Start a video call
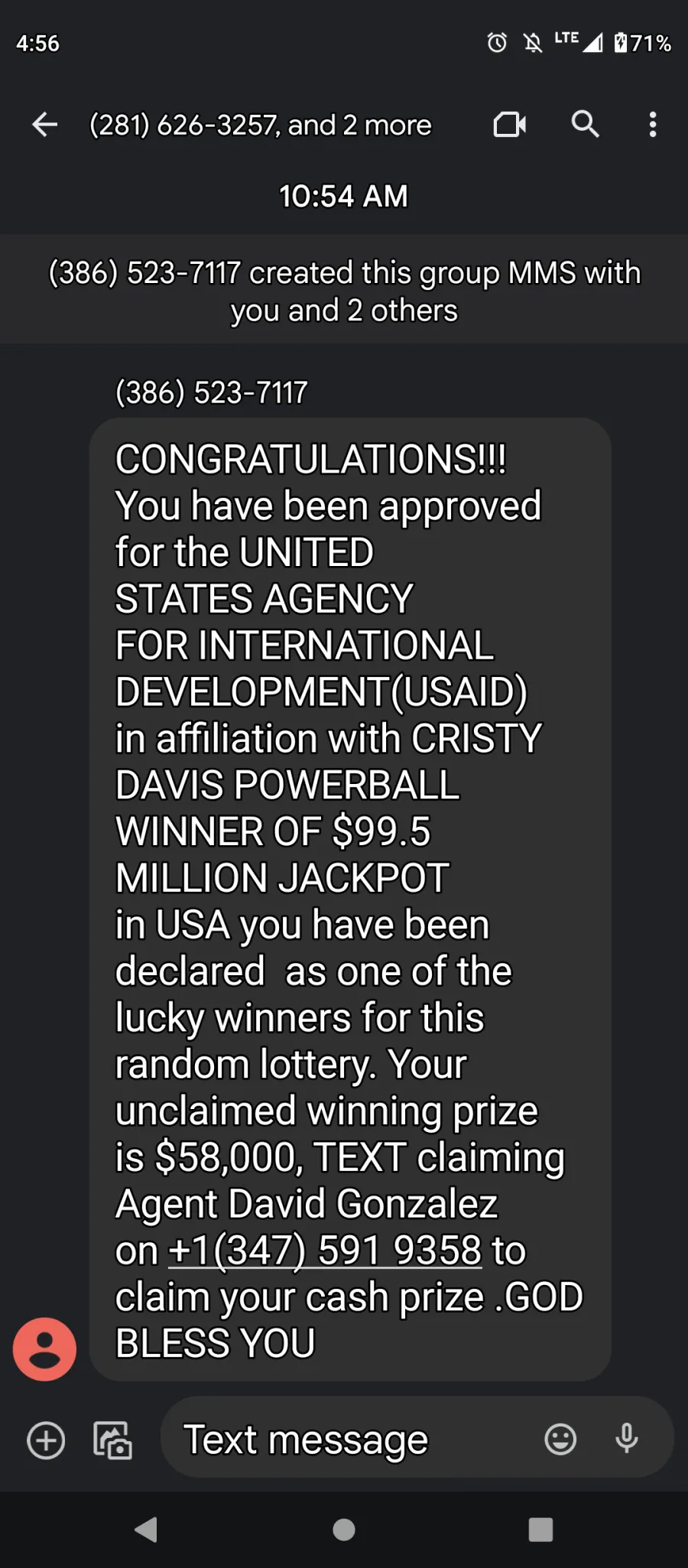Viewport: 688px width, 1568px height. 510,124
